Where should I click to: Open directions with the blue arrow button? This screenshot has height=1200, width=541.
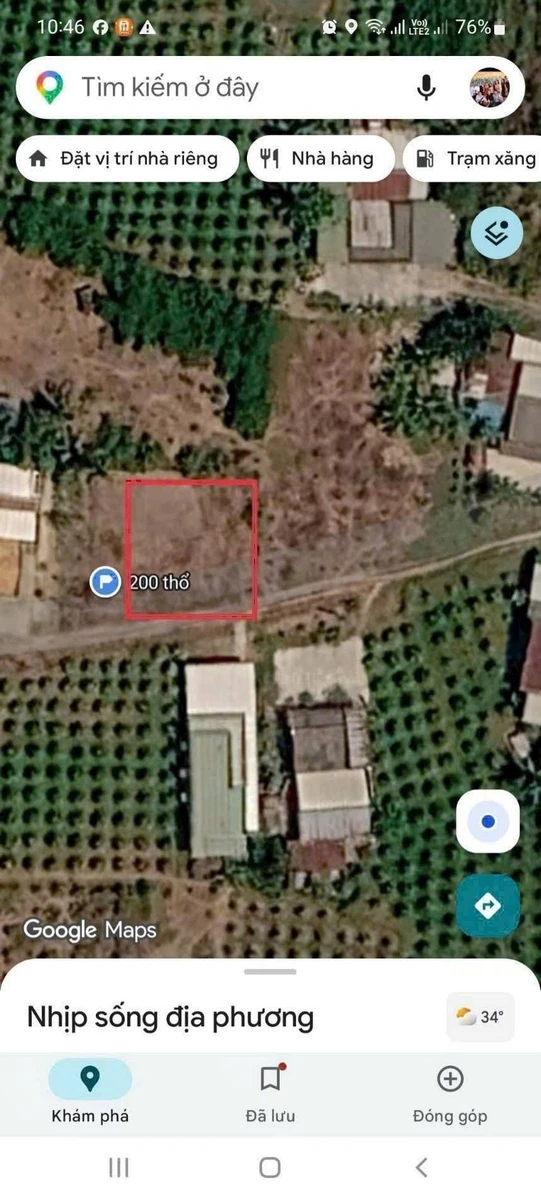pos(488,906)
